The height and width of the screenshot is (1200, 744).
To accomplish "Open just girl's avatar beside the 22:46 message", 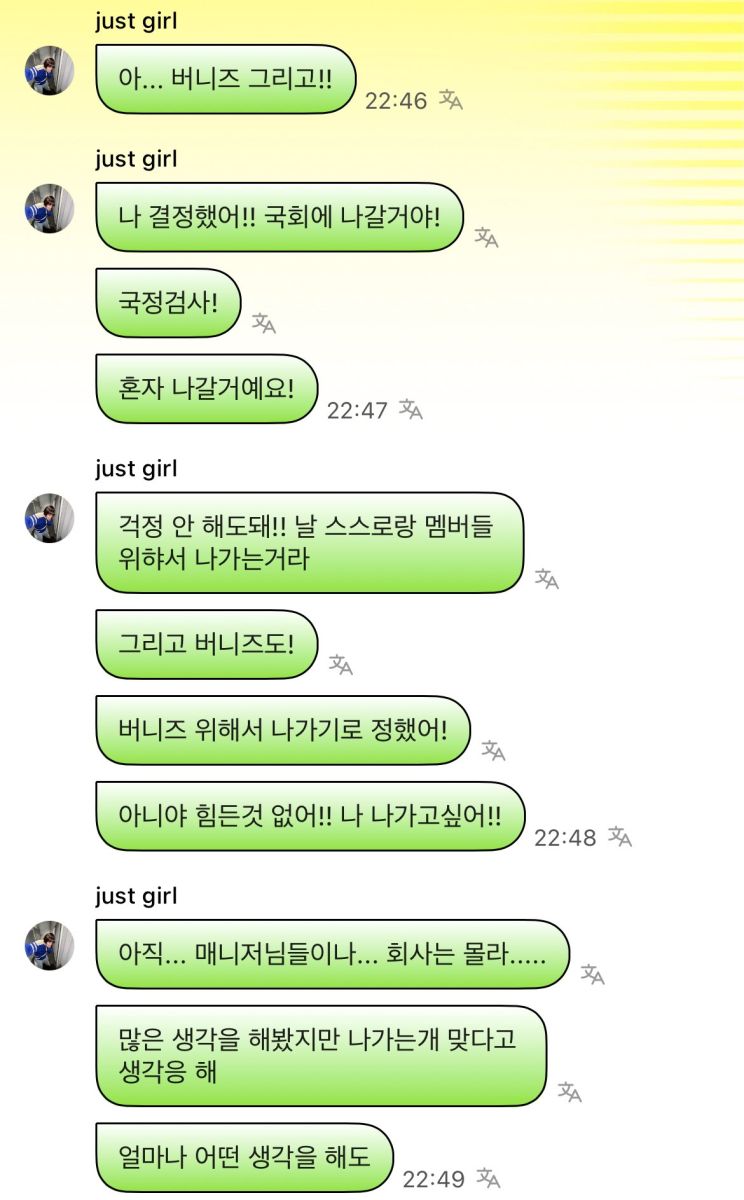I will click(x=50, y=71).
